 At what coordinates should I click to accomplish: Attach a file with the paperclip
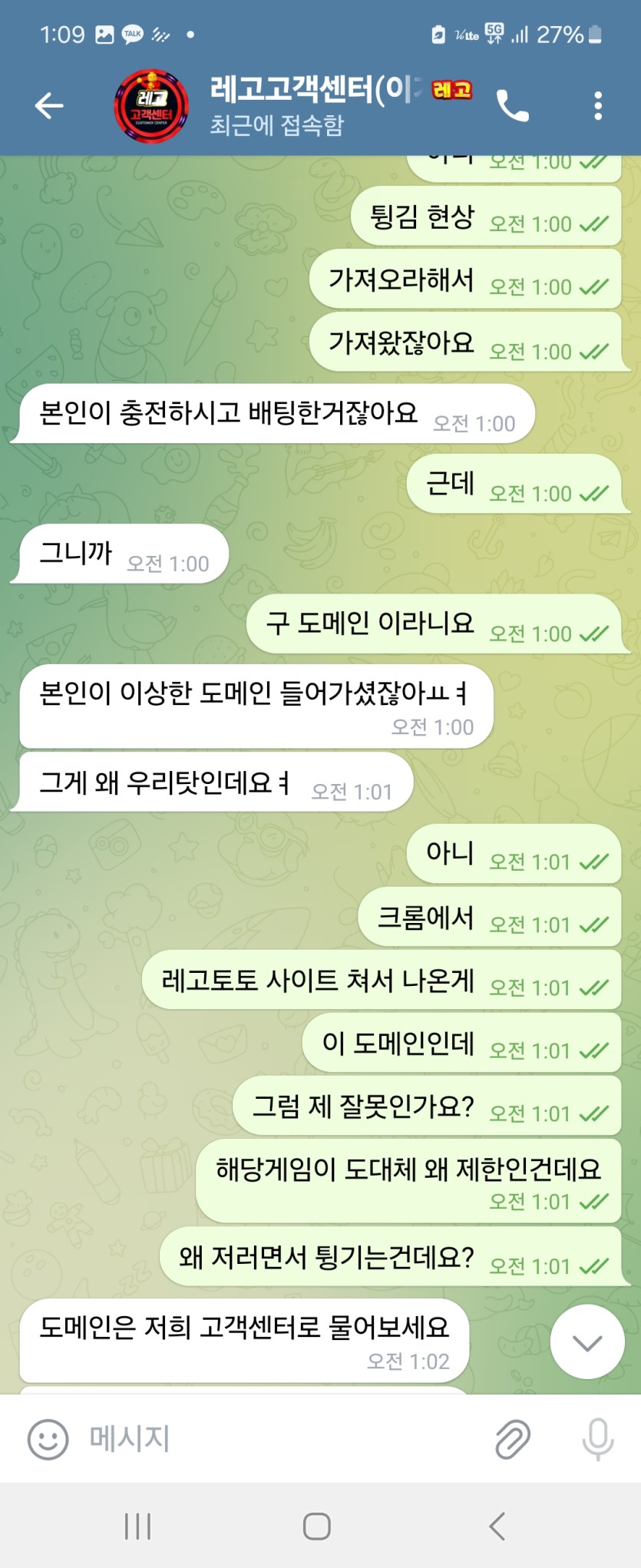512,1439
